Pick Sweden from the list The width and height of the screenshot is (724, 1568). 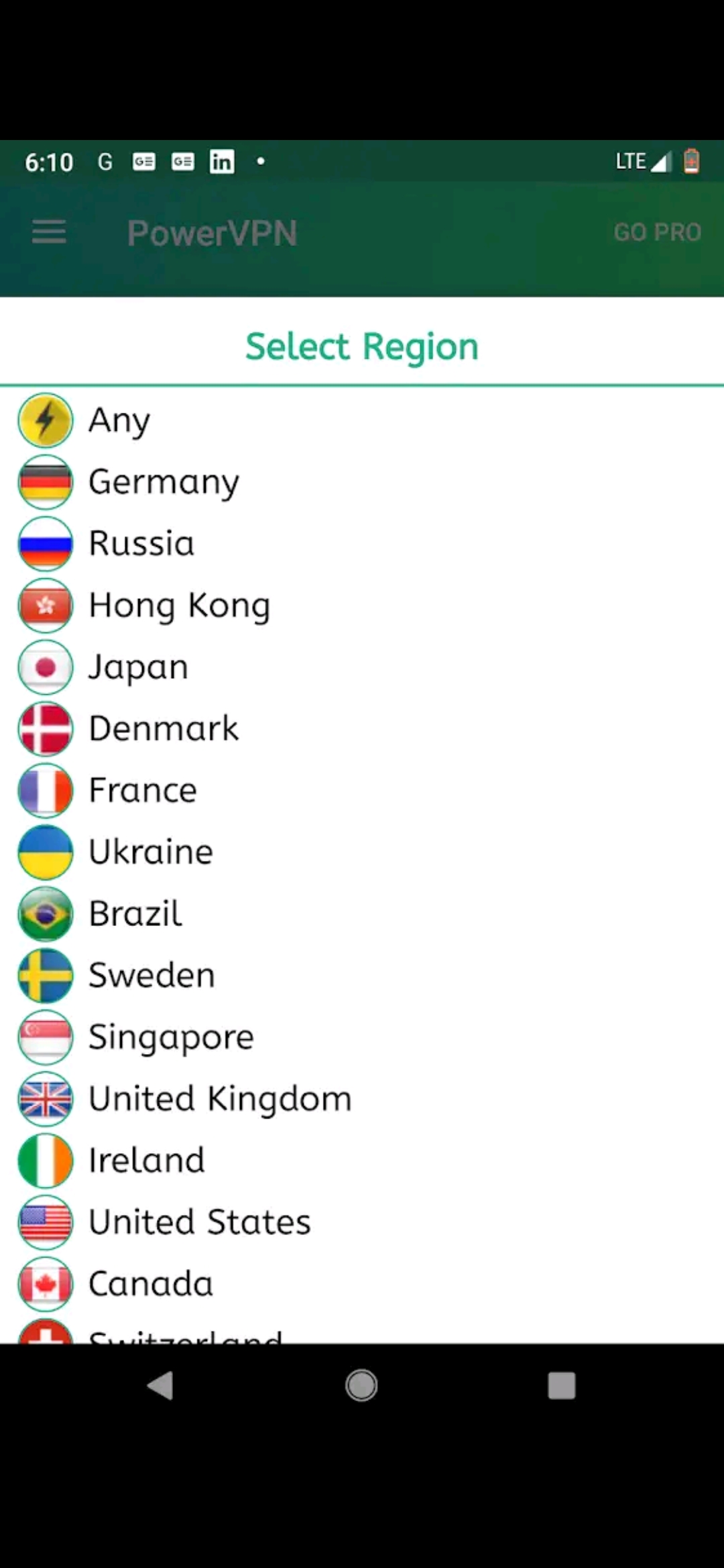coord(362,975)
